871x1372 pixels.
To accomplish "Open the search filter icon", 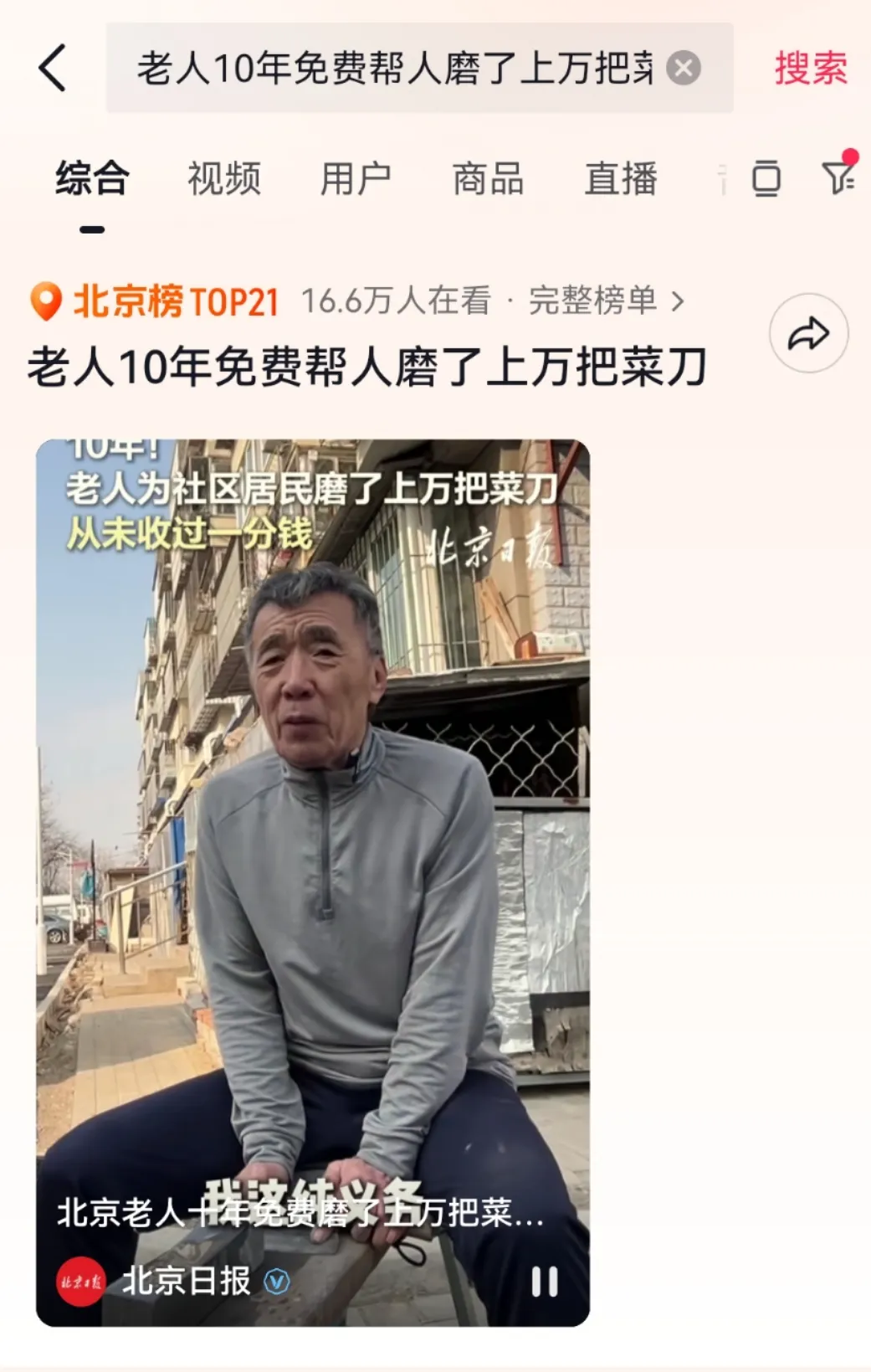I will [838, 177].
